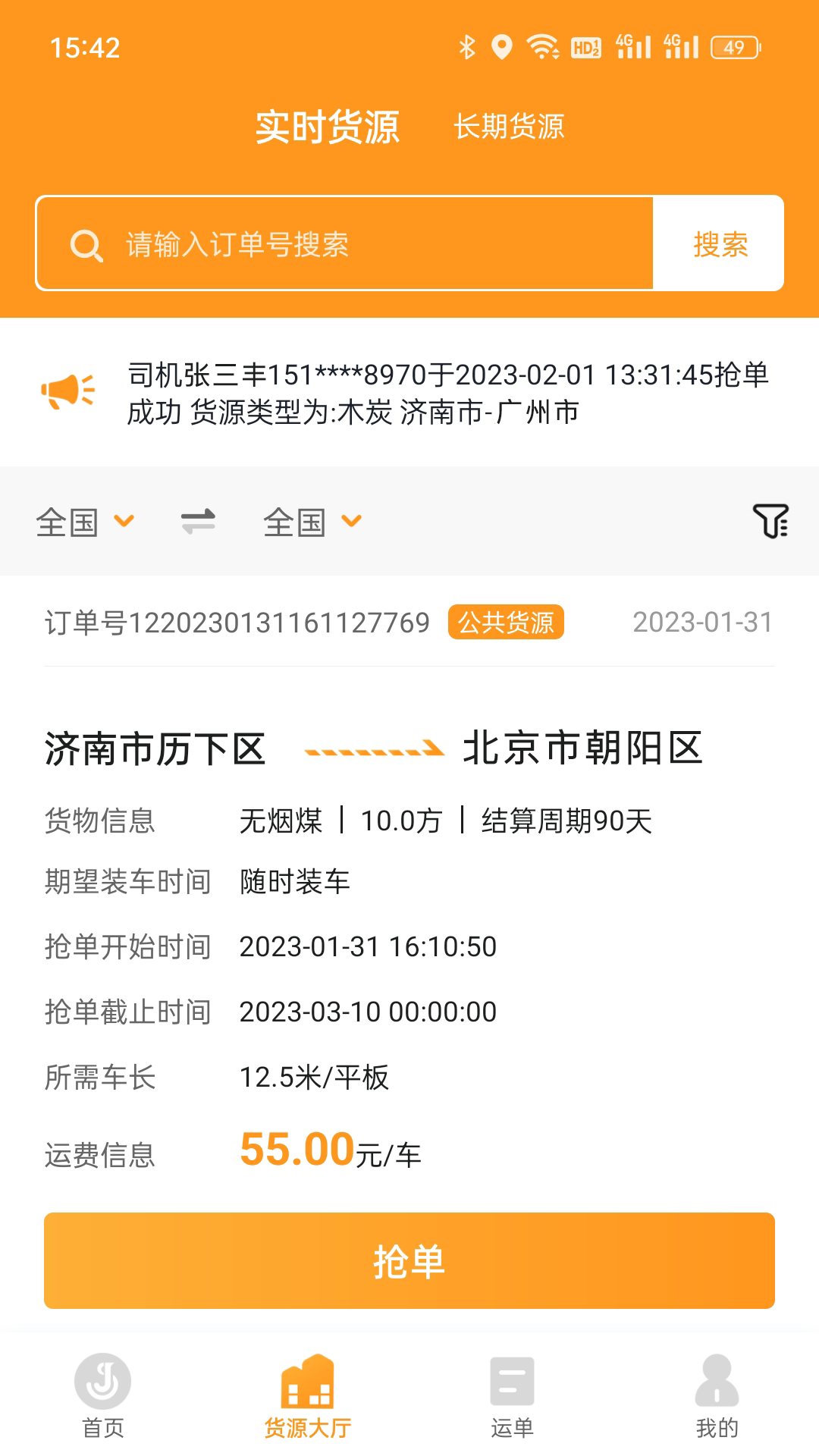
Task: Switch to the 长期货源 tab
Action: coord(509,127)
